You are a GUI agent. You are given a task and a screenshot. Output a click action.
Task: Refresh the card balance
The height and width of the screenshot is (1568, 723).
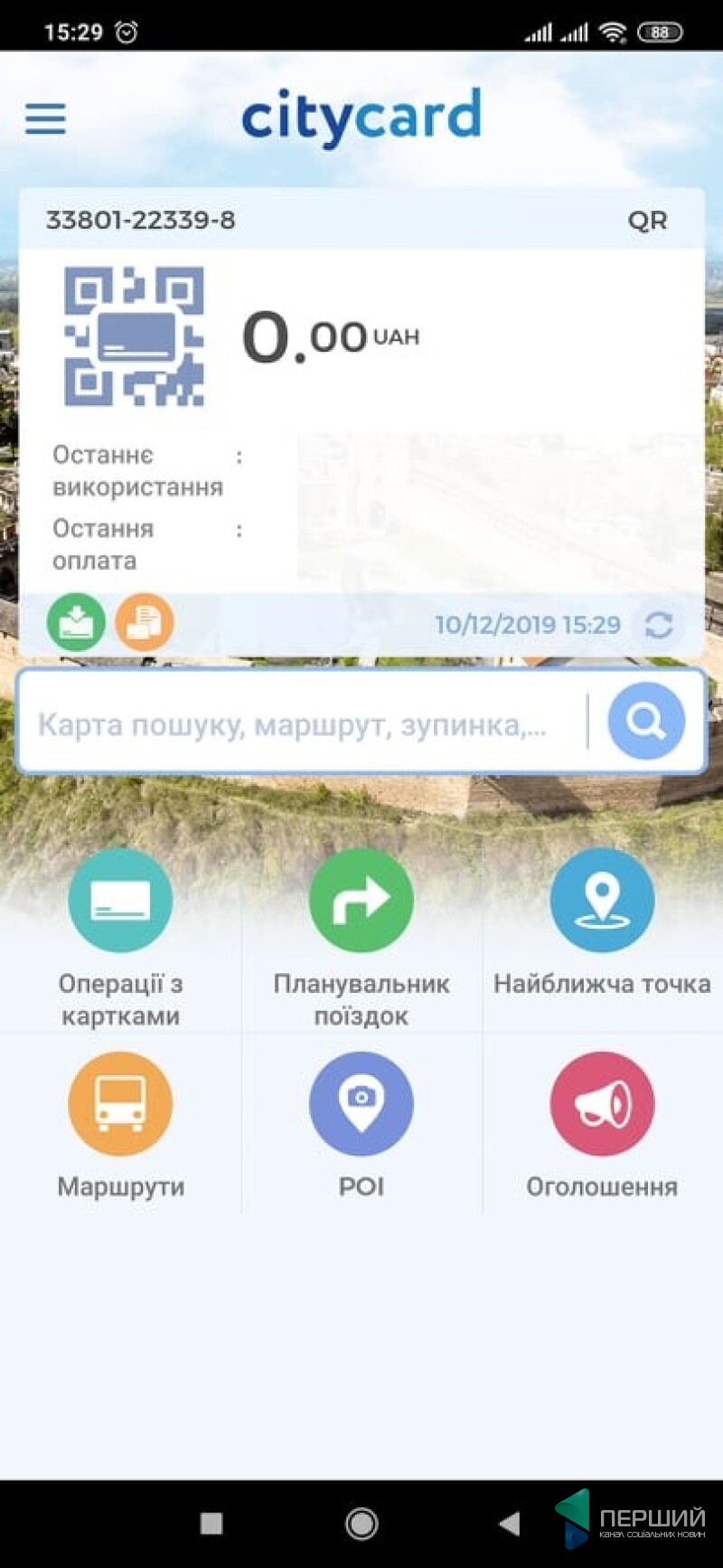click(x=658, y=625)
